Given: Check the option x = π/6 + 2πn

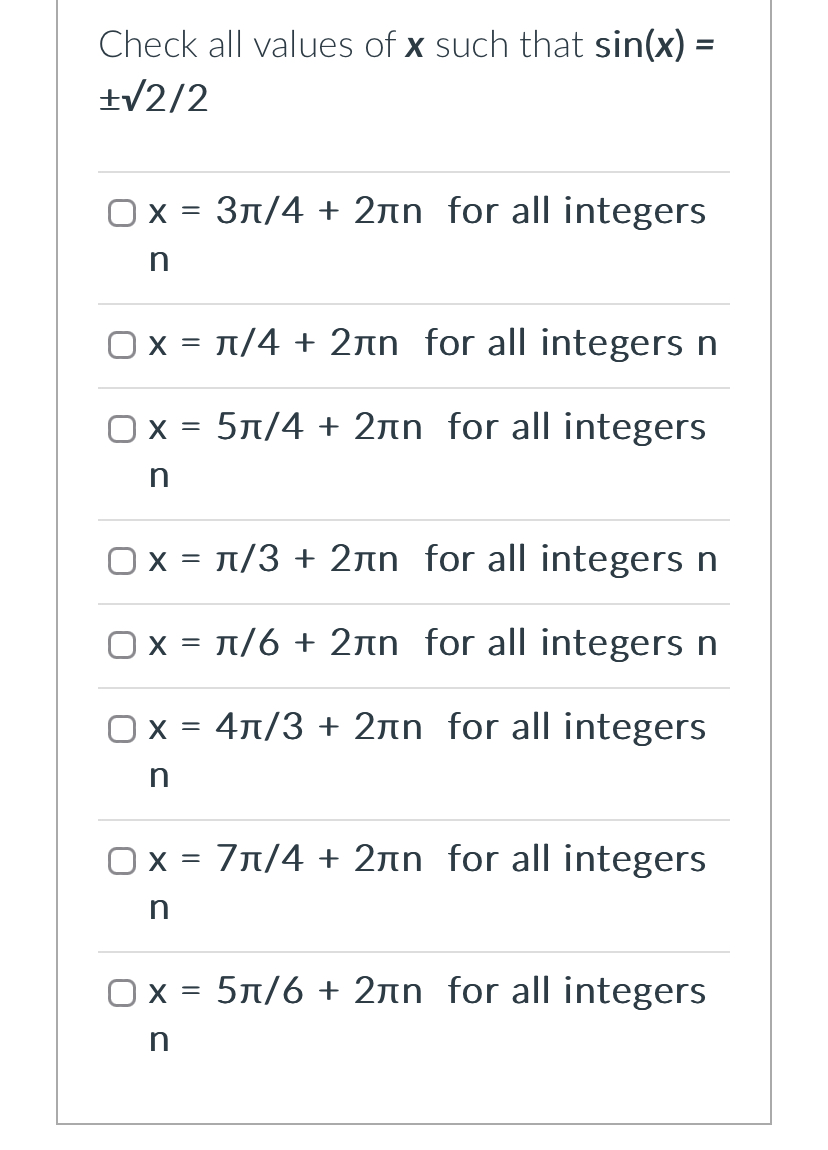Looking at the screenshot, I should (121, 645).
